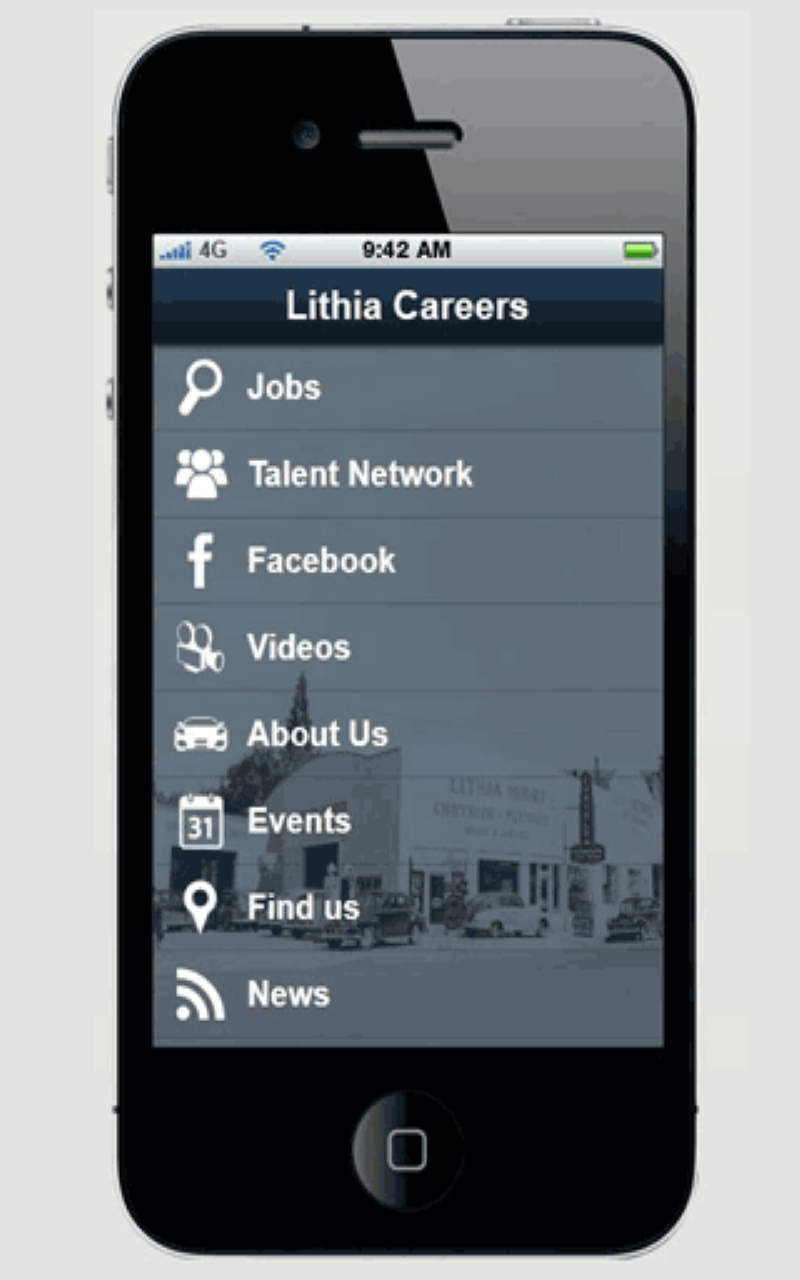Select the magnifying glass Jobs icon
The height and width of the screenshot is (1280, 800).
[x=200, y=386]
